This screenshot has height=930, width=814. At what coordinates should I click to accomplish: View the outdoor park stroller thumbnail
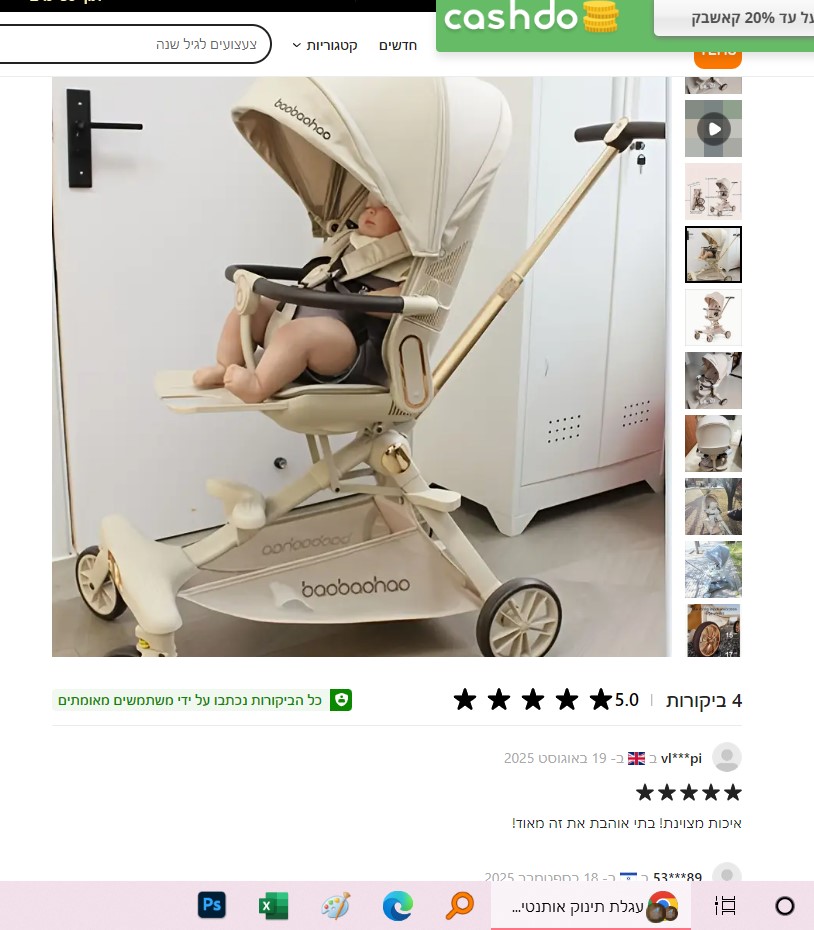click(x=713, y=506)
